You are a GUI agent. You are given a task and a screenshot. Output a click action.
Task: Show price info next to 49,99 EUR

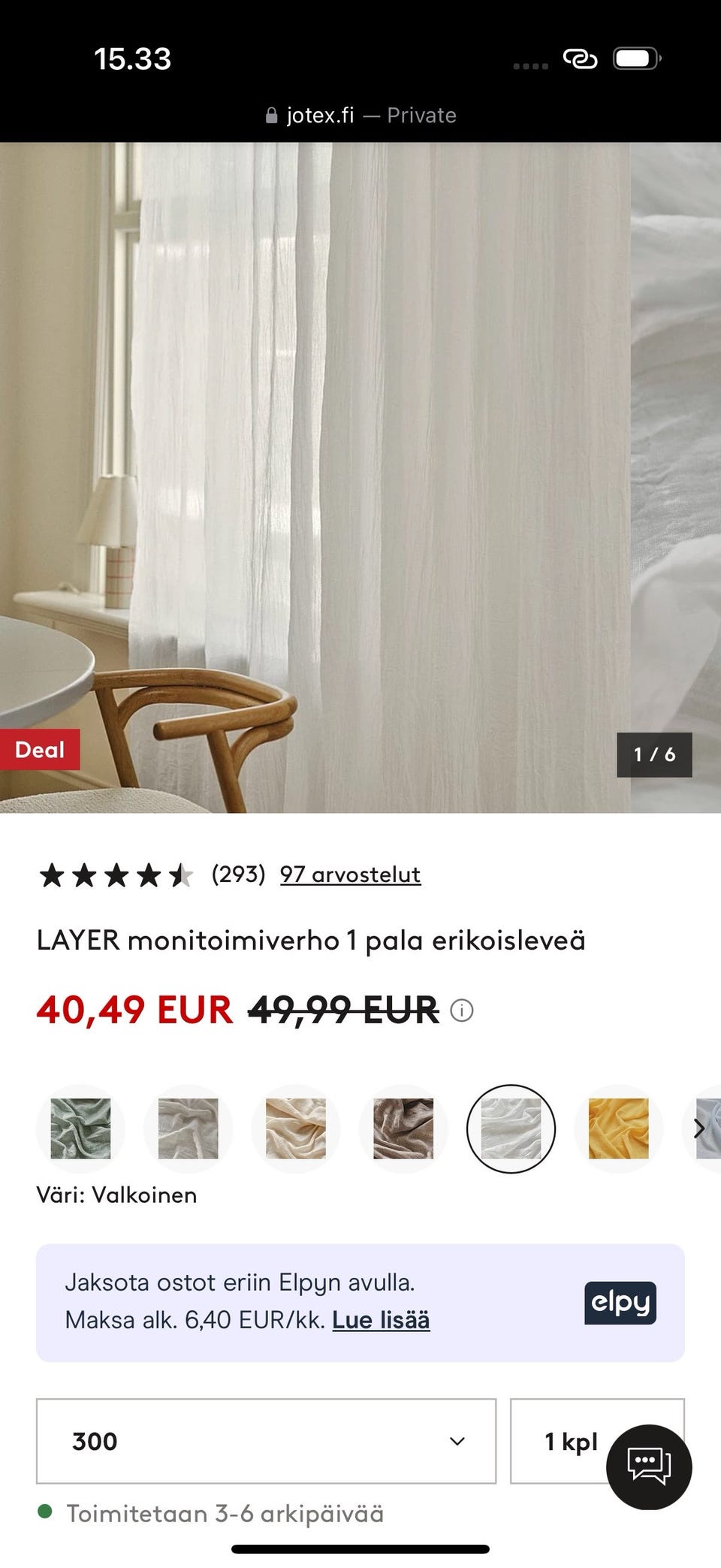[461, 1011]
